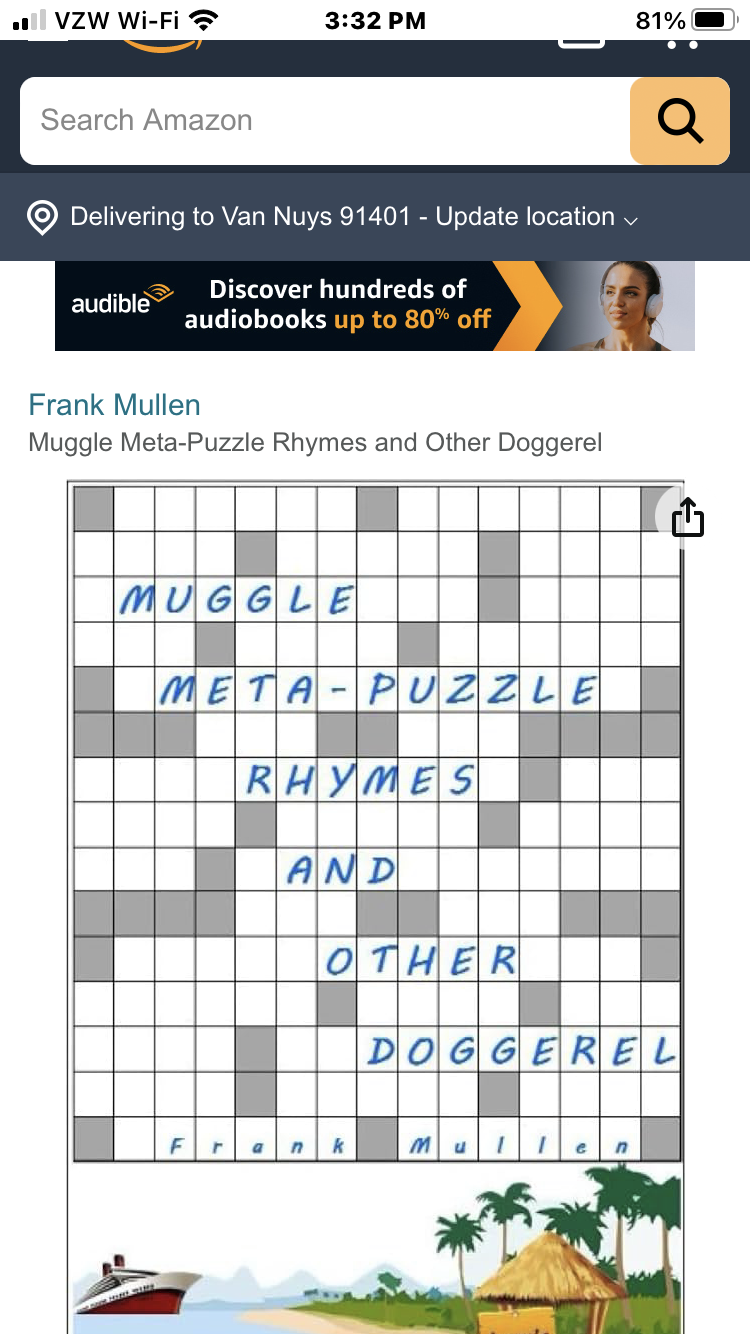The width and height of the screenshot is (750, 1334).
Task: Tap the orange magnifier search button
Action: (x=680, y=121)
